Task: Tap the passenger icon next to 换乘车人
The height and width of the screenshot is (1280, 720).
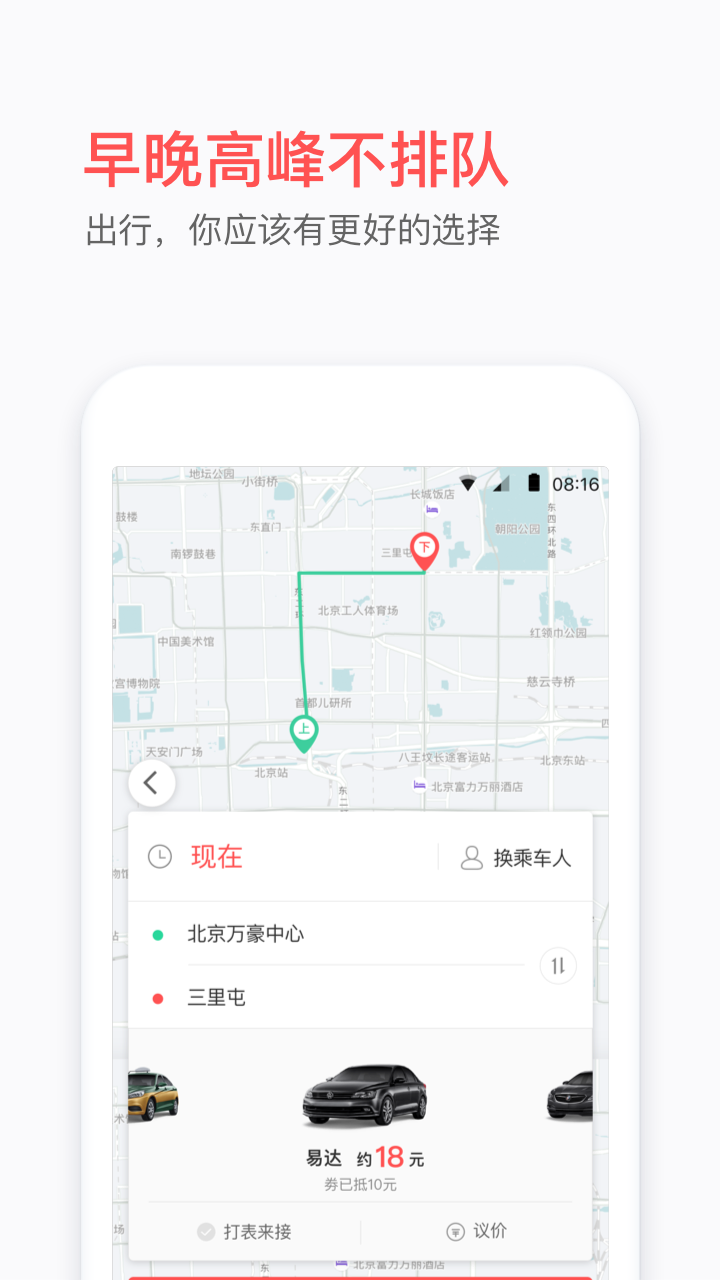Action: (x=470, y=857)
